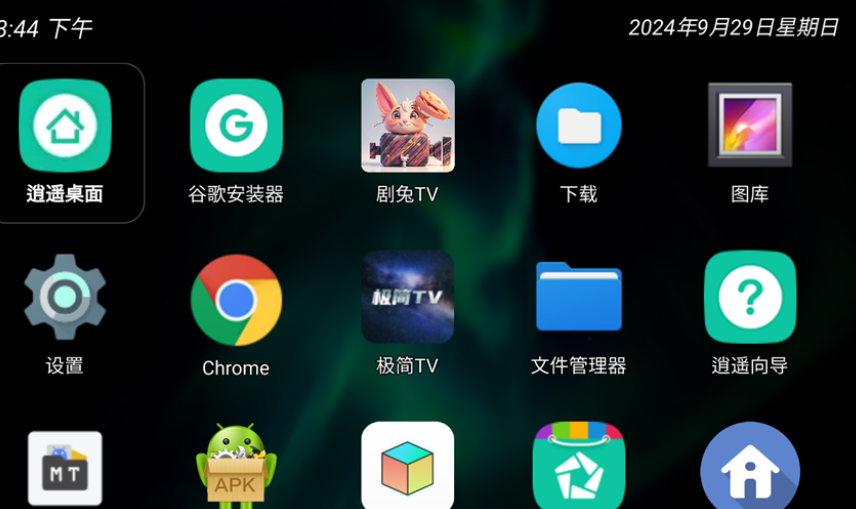
Task: Open the 下载 folder app
Action: 578,126
